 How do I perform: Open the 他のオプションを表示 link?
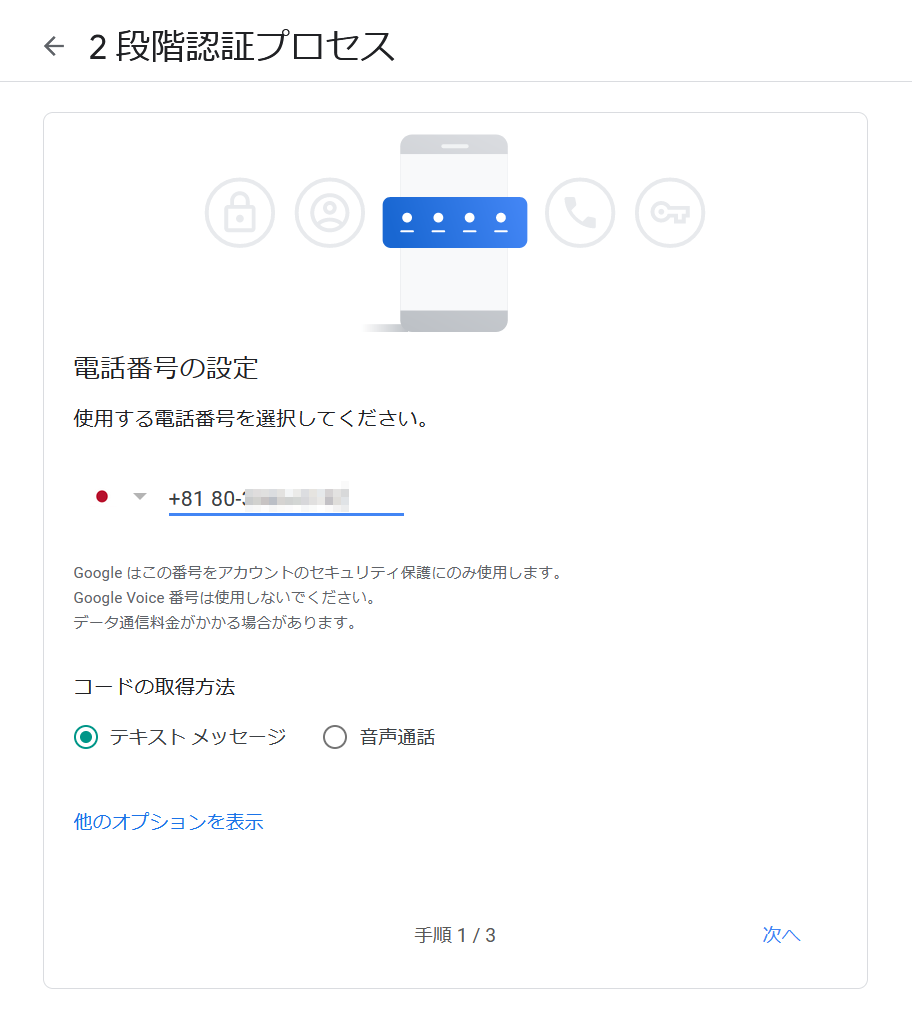coord(168,822)
